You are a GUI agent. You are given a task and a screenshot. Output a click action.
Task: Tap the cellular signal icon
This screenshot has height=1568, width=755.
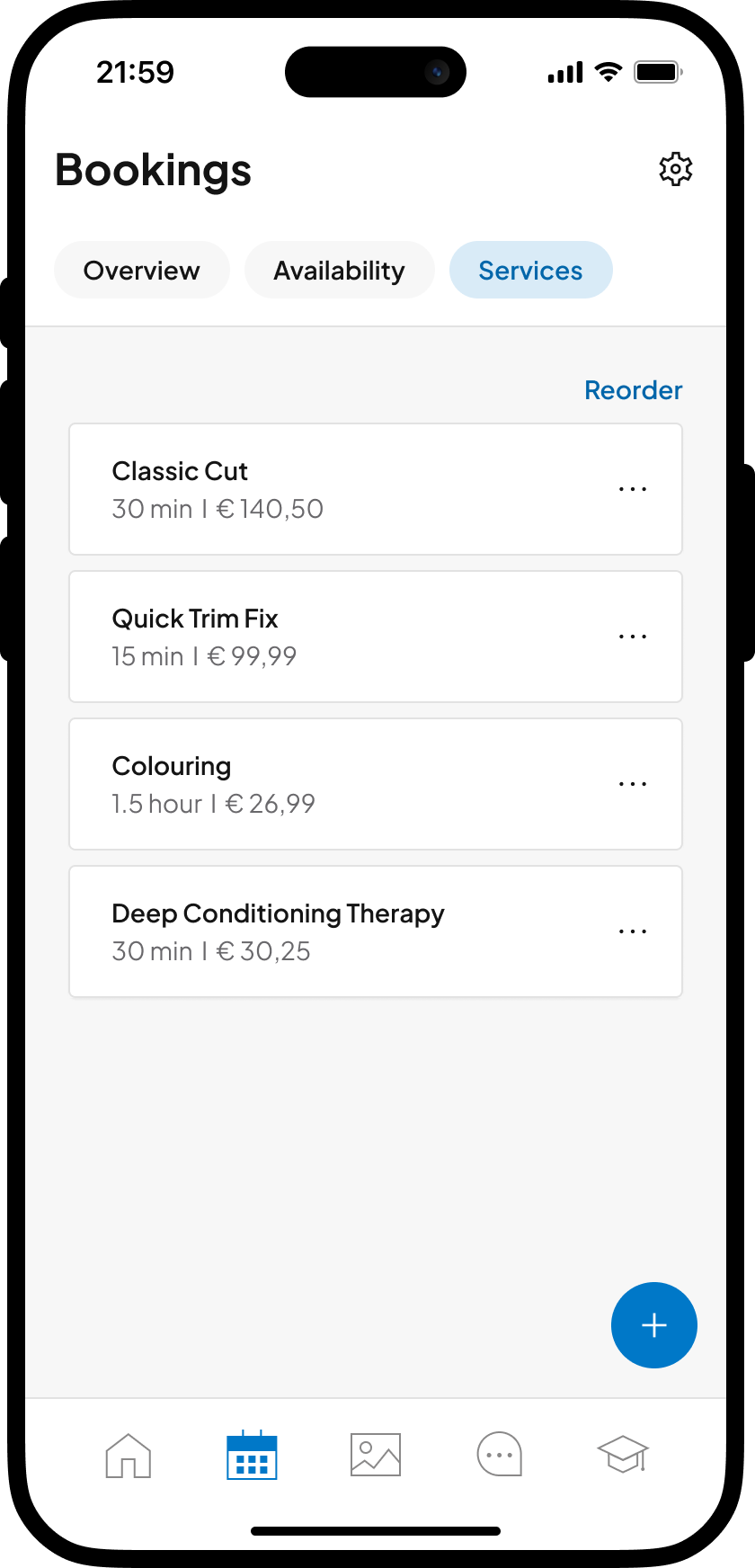[x=564, y=72]
